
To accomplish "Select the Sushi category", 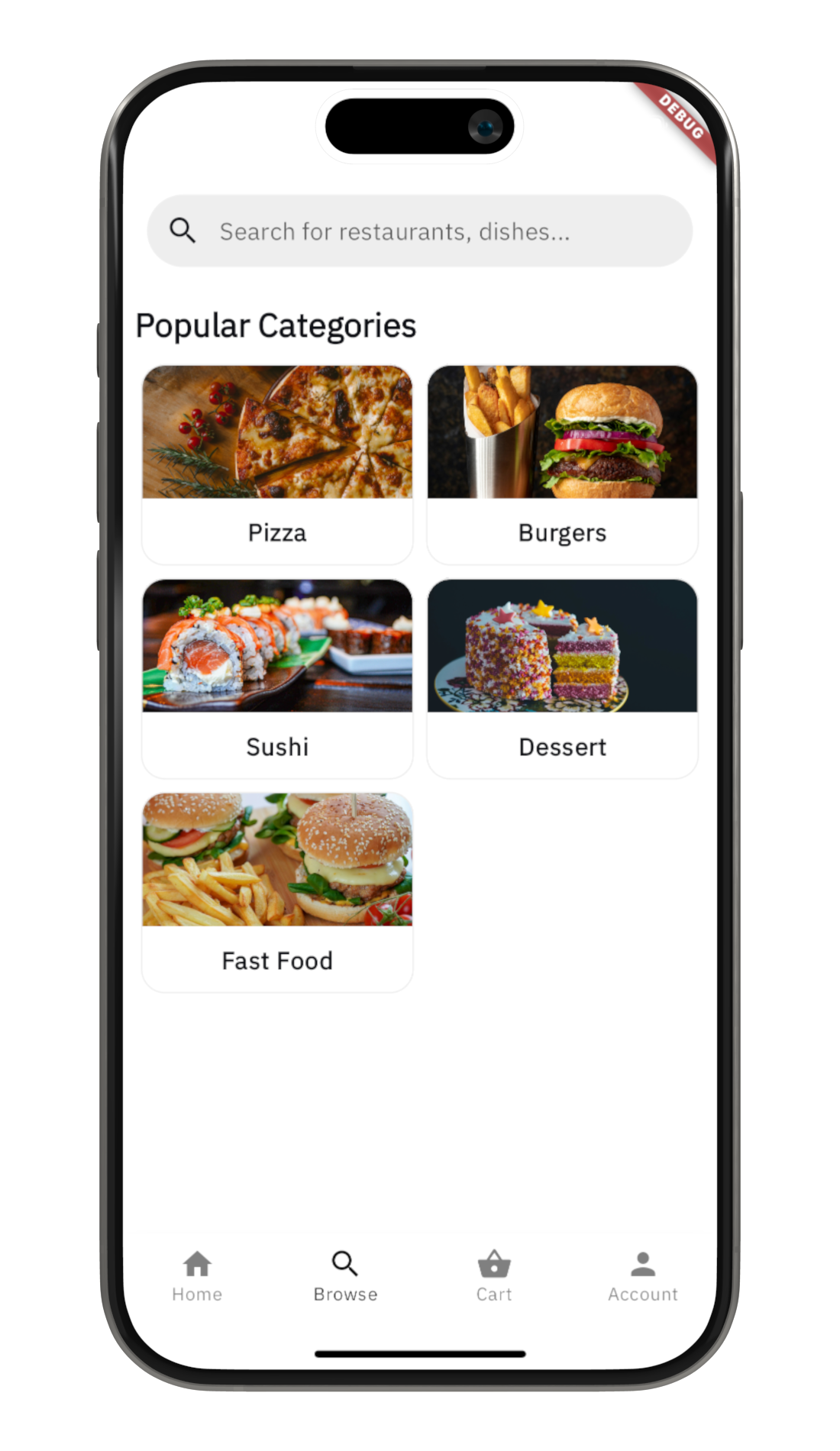I will point(277,678).
